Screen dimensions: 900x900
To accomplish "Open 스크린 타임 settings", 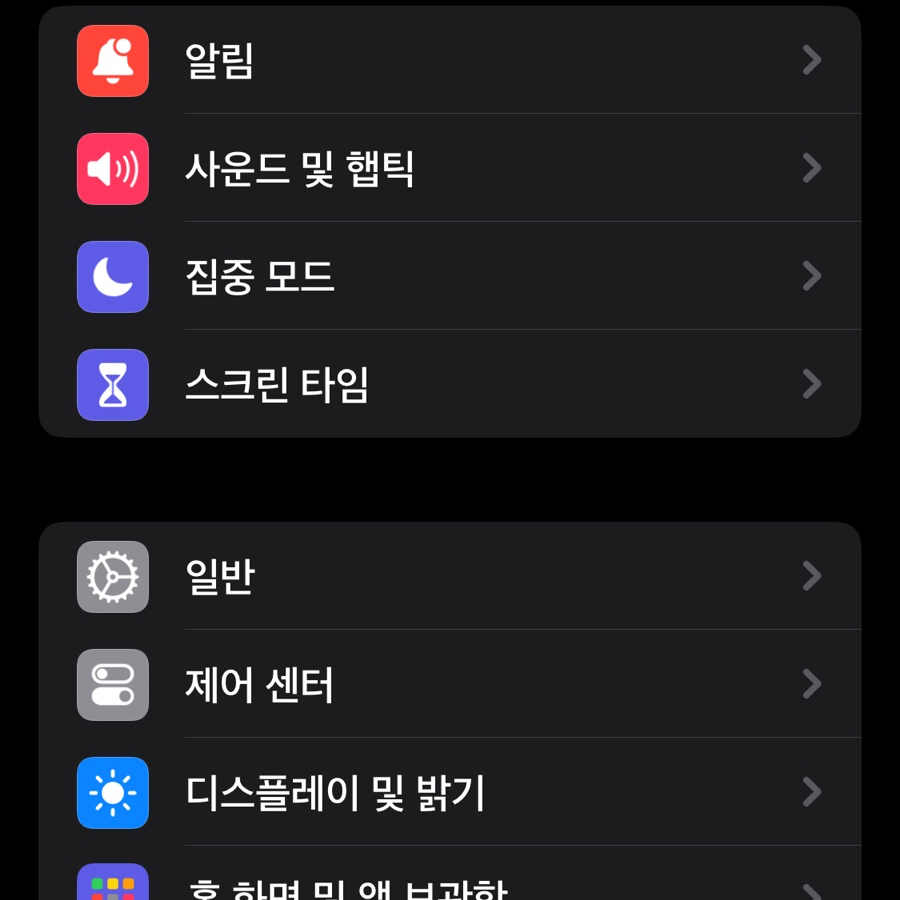I will pos(450,384).
